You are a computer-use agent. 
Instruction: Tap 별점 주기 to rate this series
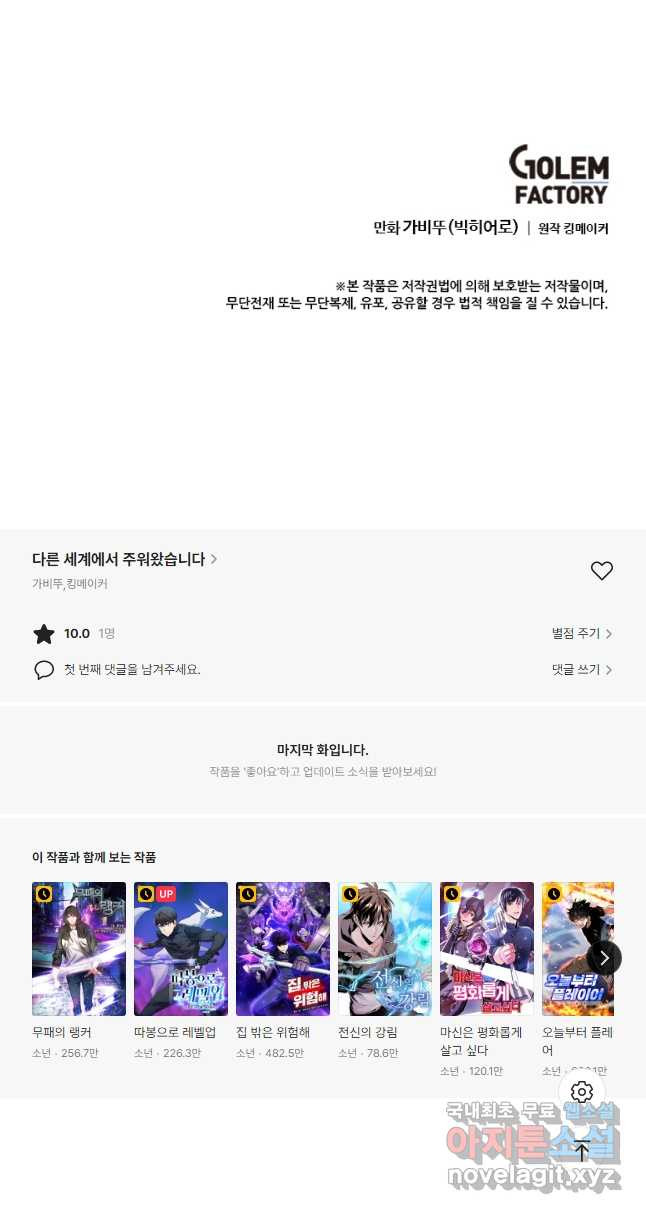coord(581,634)
